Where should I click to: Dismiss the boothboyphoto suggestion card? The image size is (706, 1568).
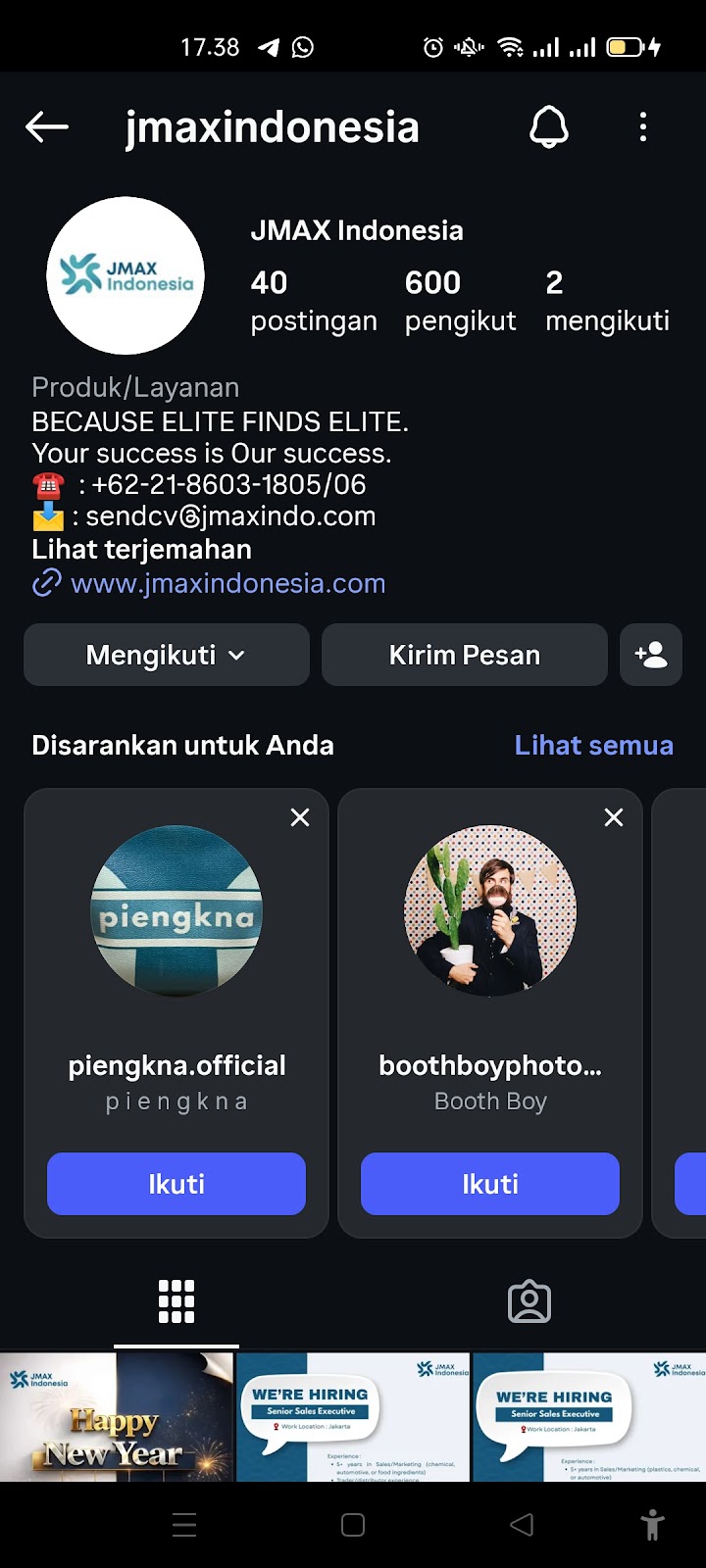(614, 817)
